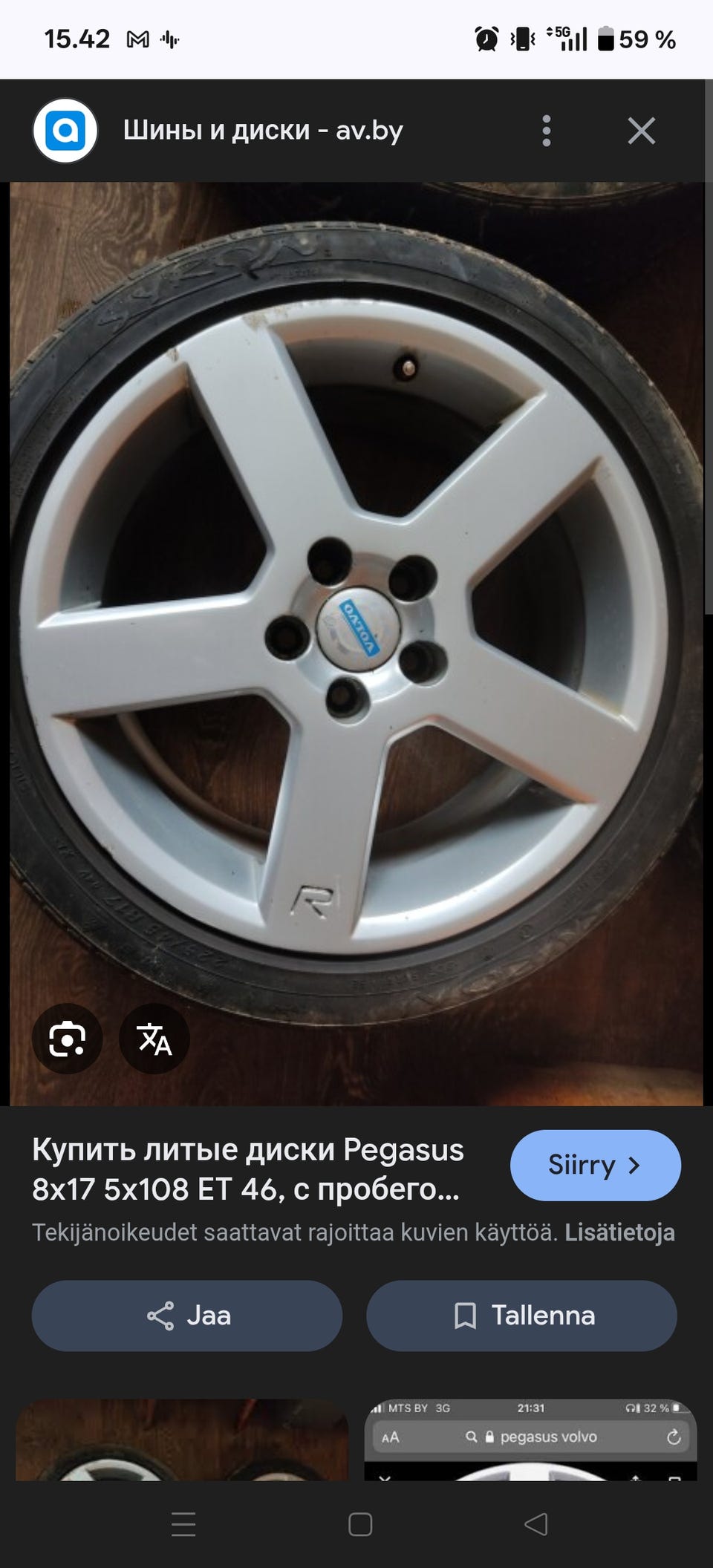Translate text in the image

point(154,1039)
